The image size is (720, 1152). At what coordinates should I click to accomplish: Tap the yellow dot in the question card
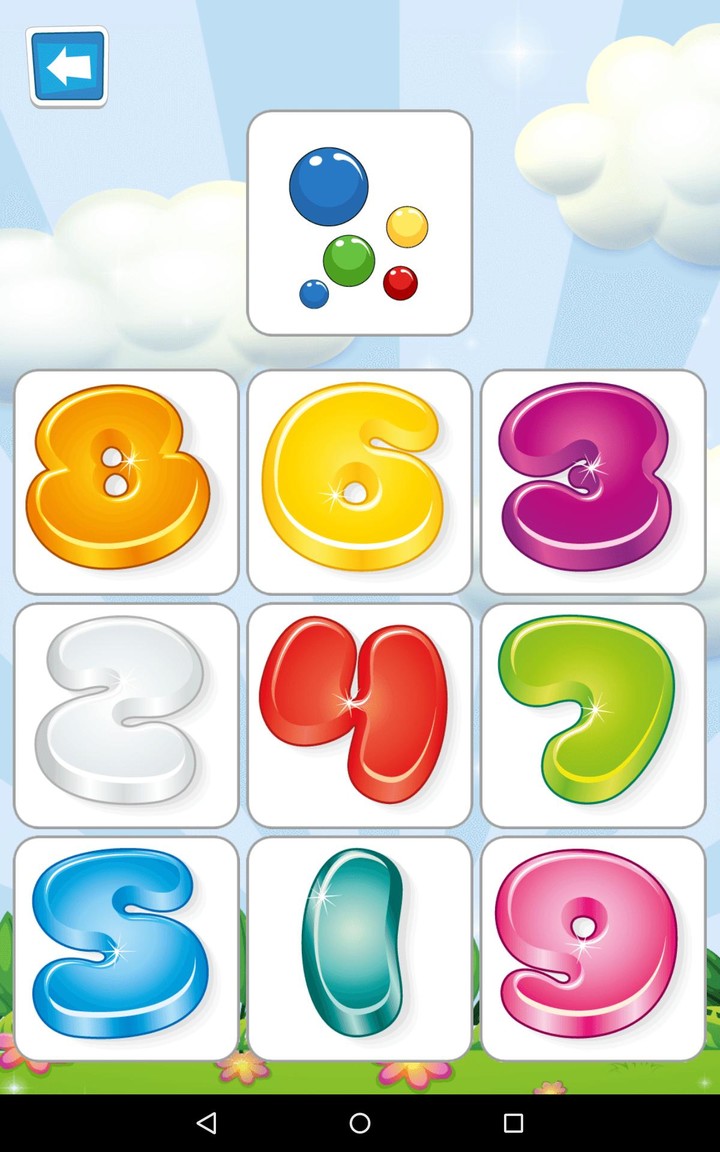408,228
